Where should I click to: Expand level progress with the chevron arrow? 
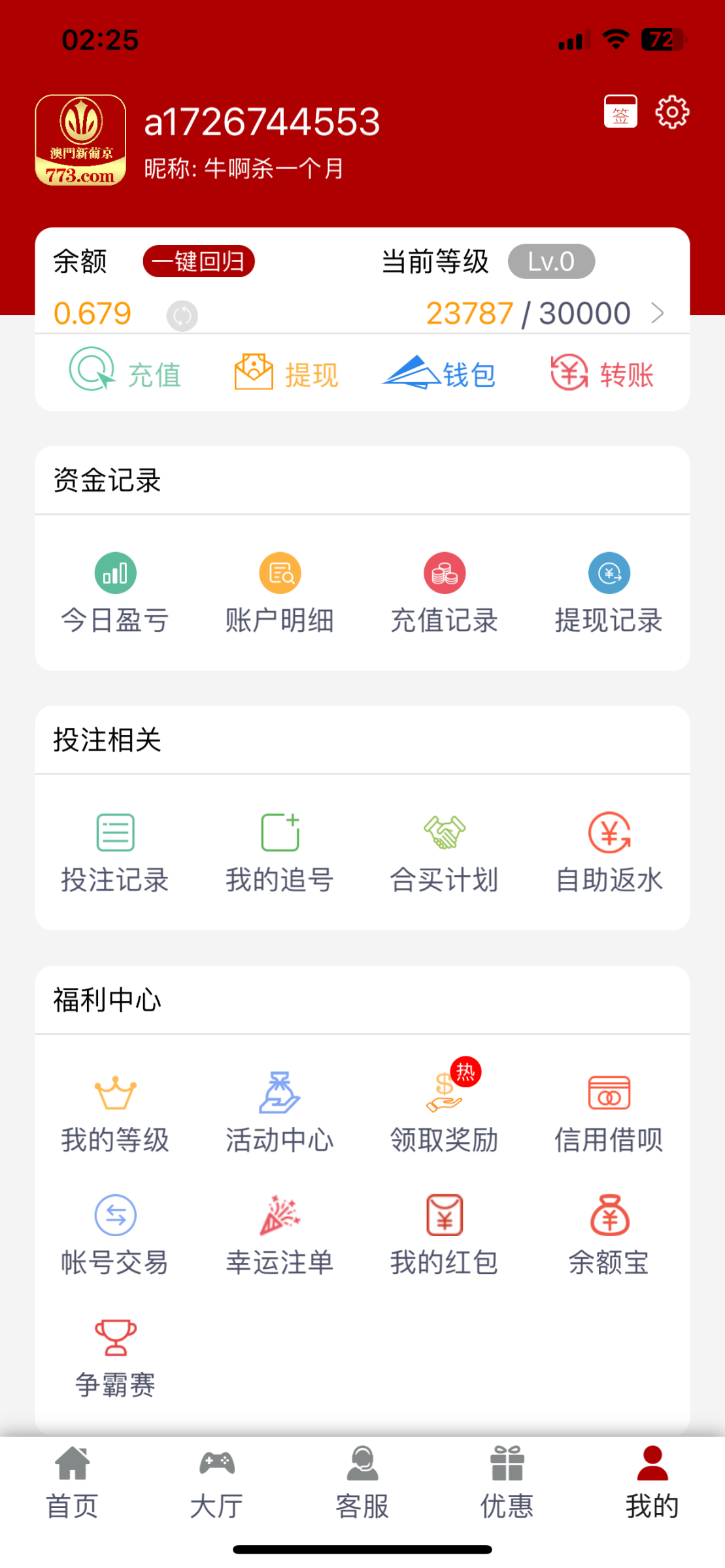[x=658, y=314]
